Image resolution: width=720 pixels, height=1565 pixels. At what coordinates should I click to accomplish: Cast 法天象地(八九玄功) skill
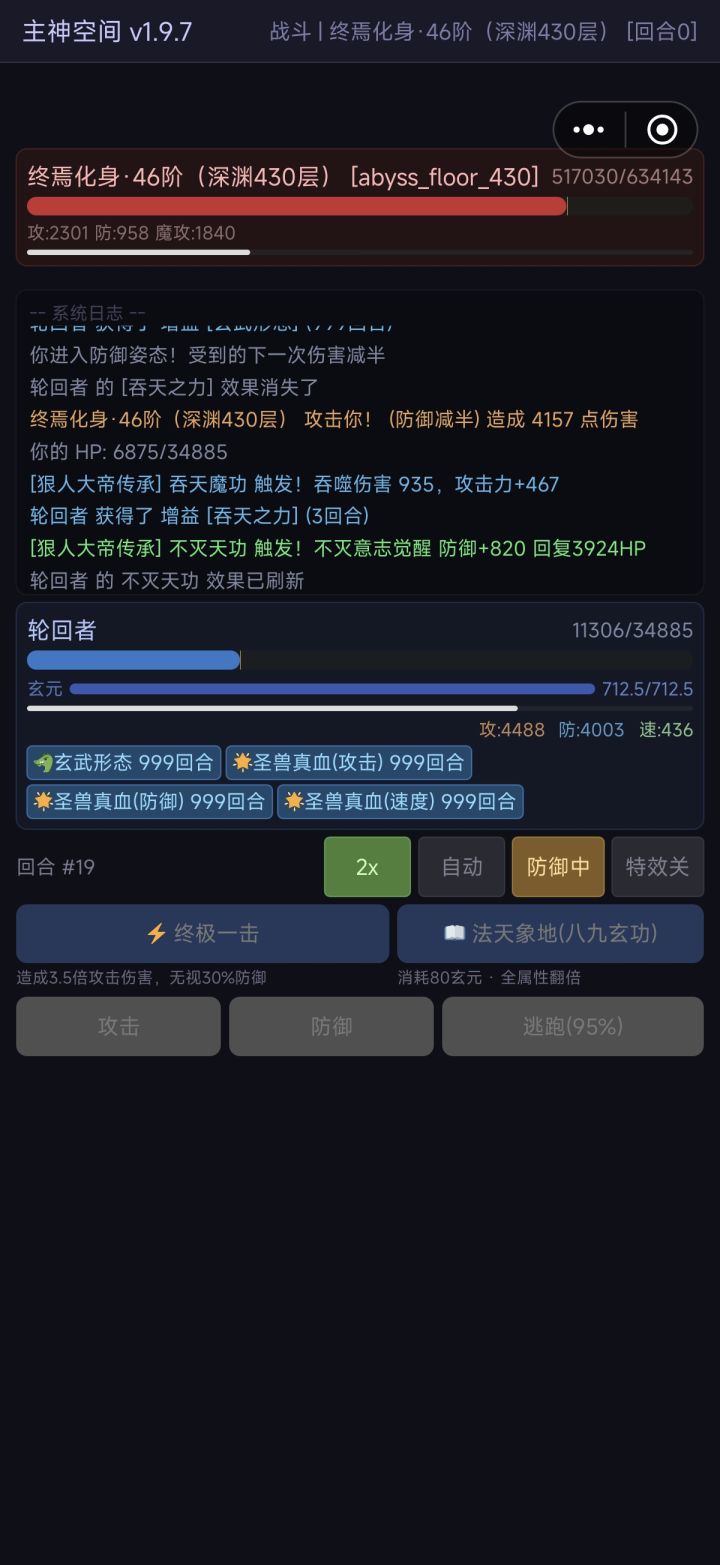tap(549, 933)
